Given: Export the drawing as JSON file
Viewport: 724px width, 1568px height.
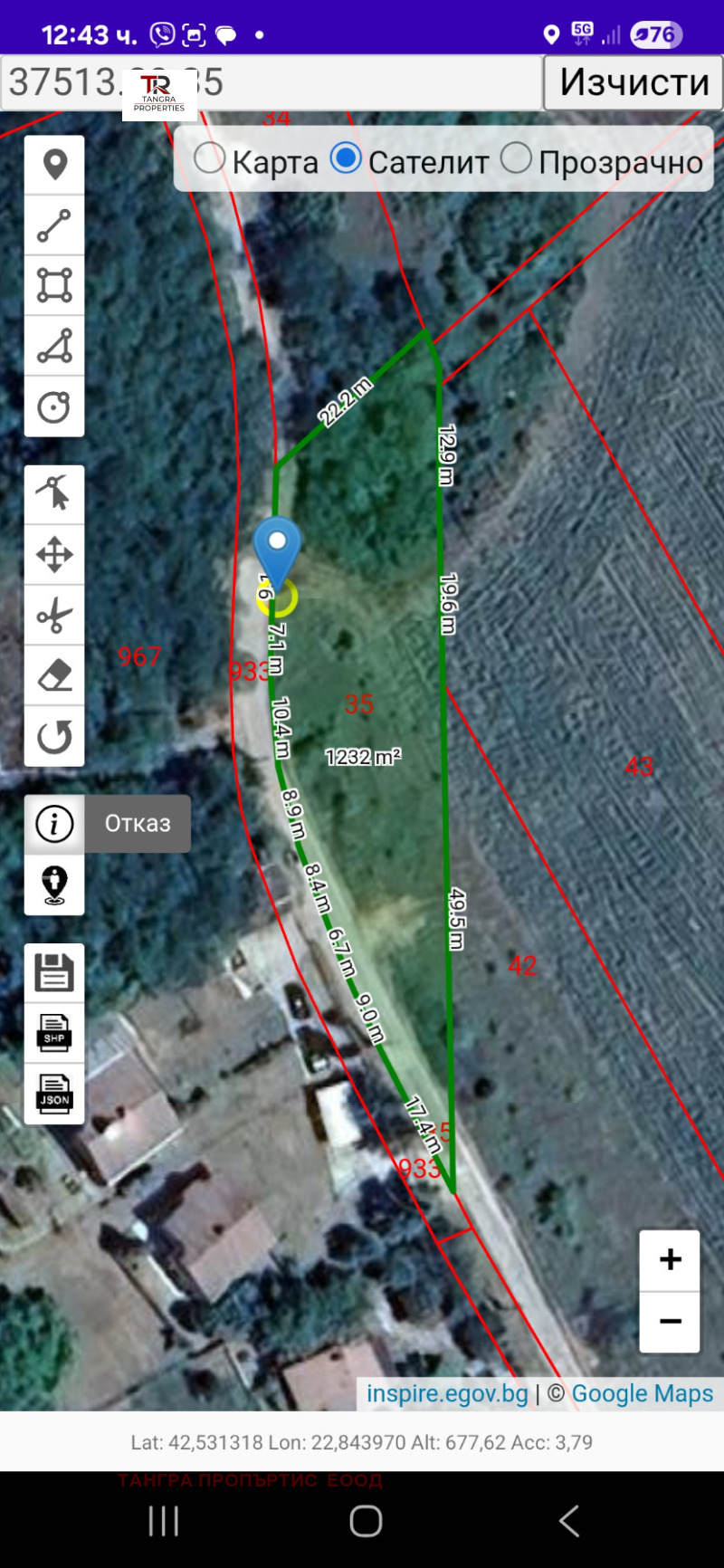Looking at the screenshot, I should (54, 1094).
